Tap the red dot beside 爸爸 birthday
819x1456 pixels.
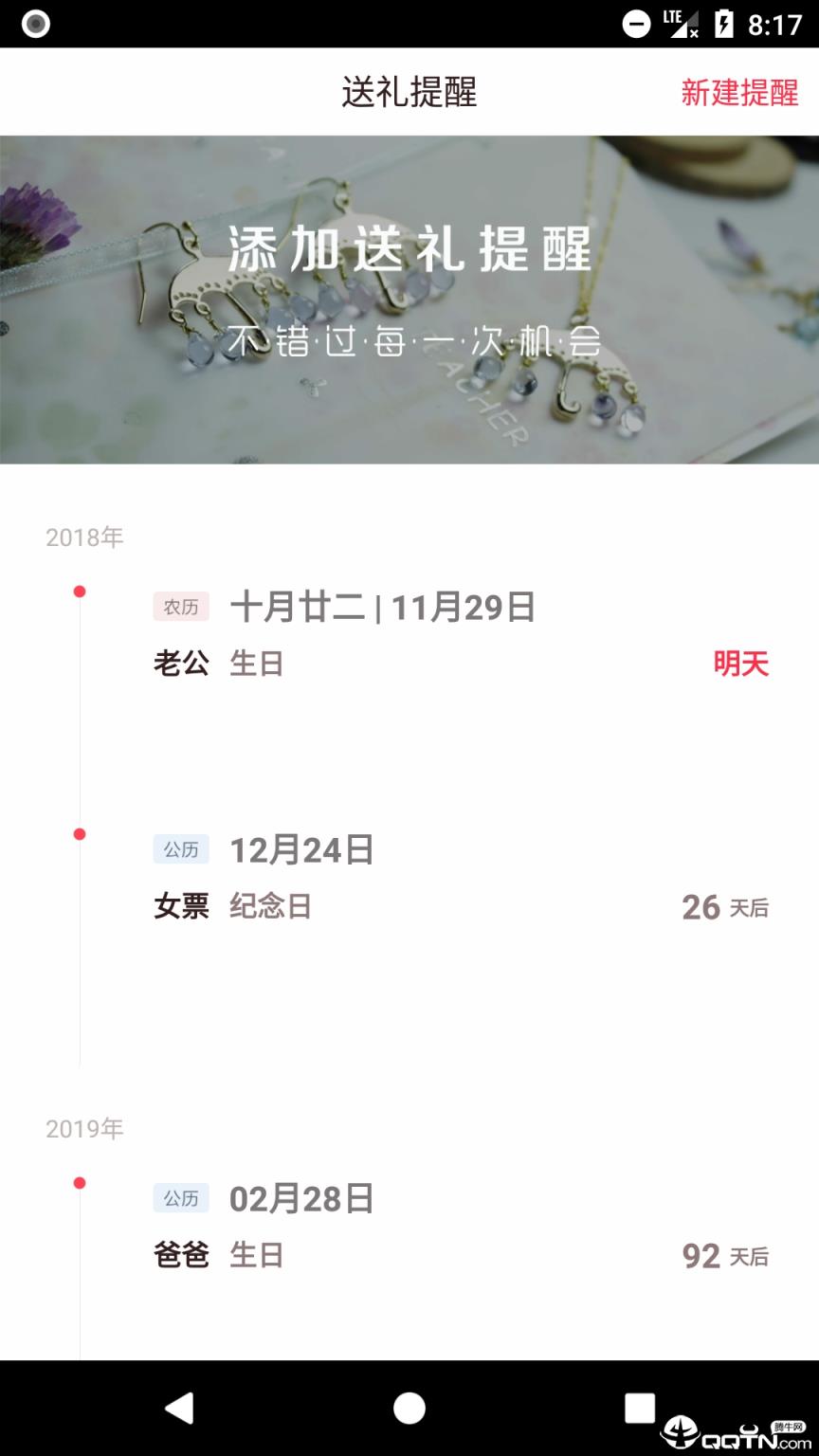[x=79, y=1181]
